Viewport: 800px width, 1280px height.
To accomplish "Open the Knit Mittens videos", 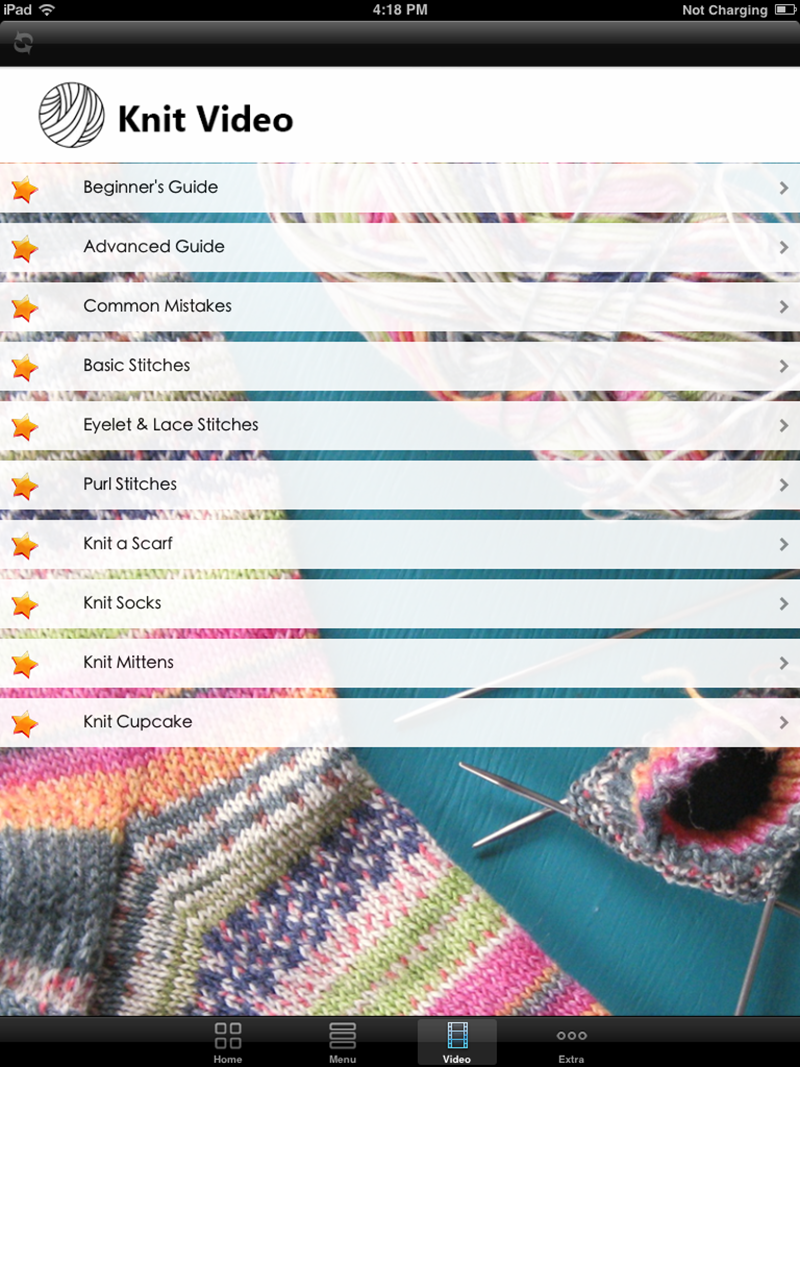I will (400, 662).
